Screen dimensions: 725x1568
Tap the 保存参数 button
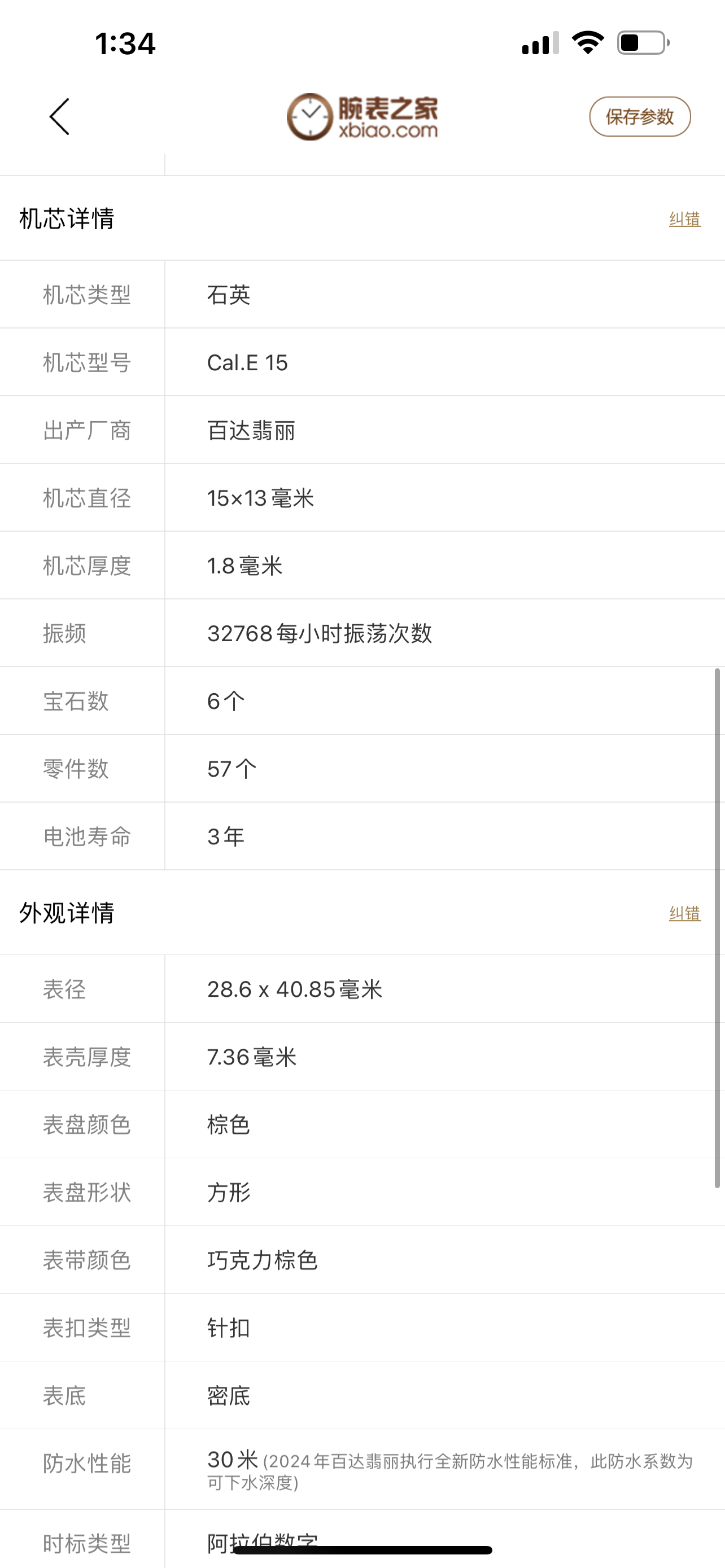(x=640, y=116)
